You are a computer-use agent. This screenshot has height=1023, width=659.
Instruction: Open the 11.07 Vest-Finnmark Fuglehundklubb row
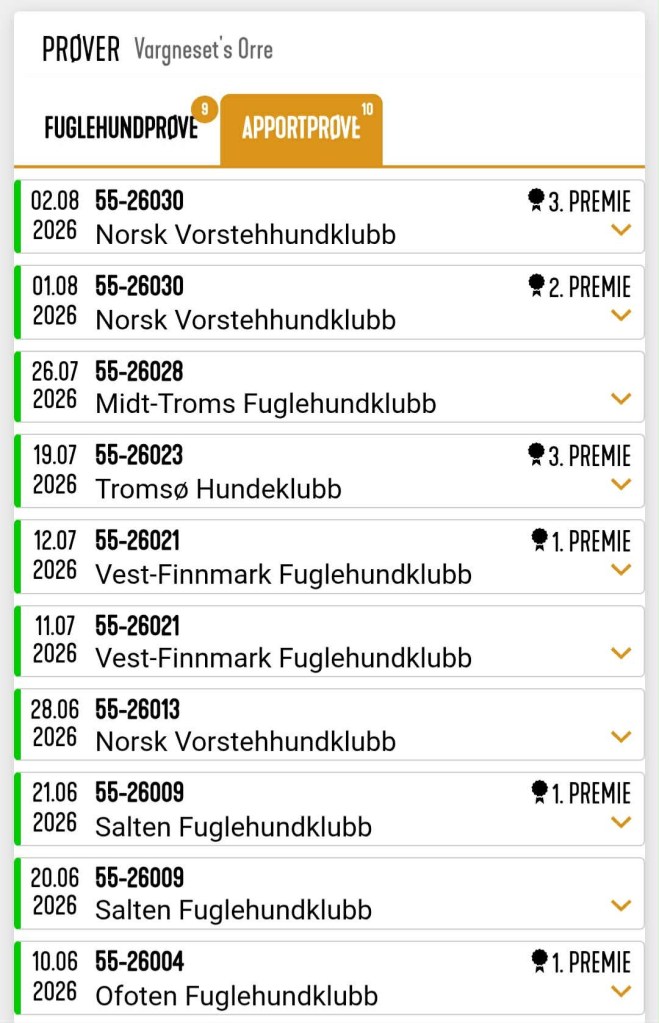pos(330,641)
